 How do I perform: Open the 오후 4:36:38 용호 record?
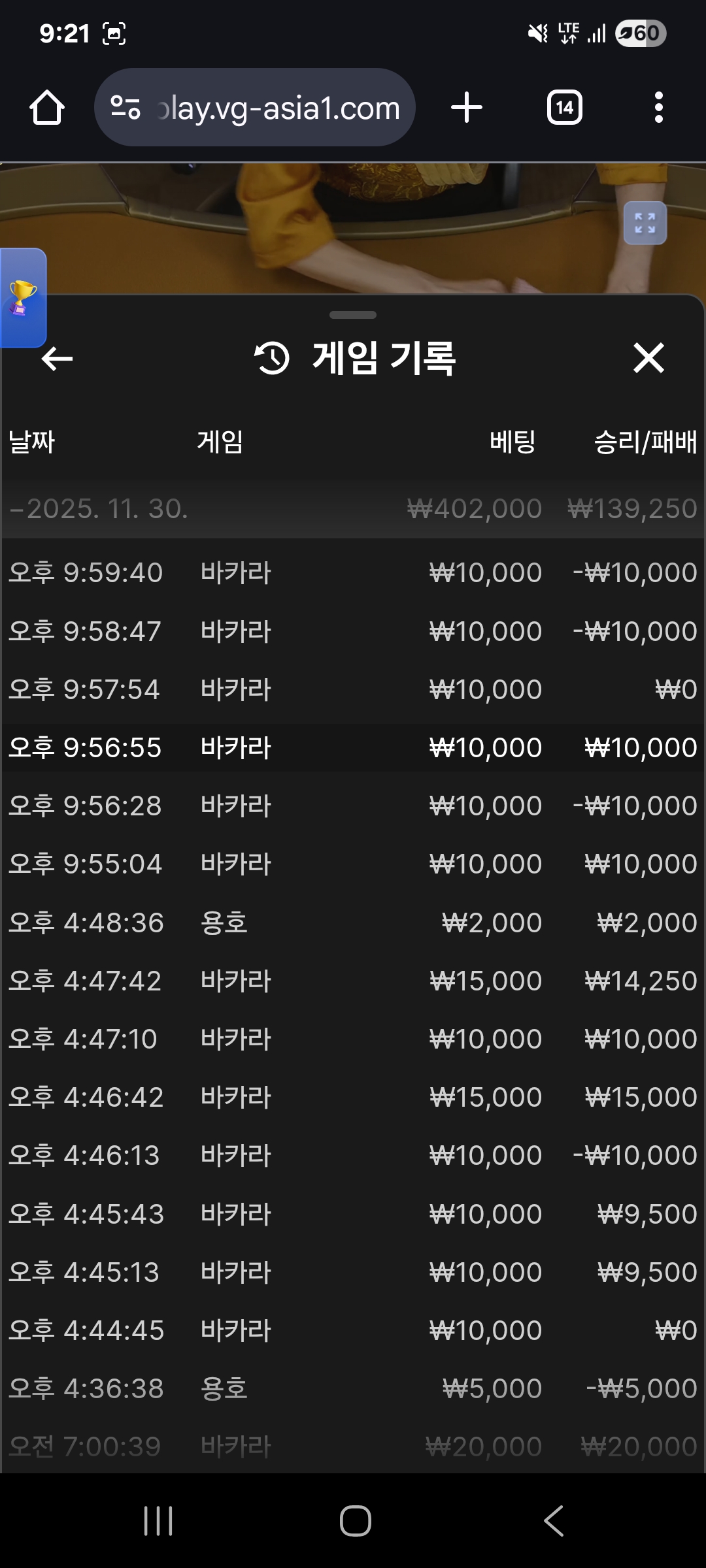(353, 1389)
